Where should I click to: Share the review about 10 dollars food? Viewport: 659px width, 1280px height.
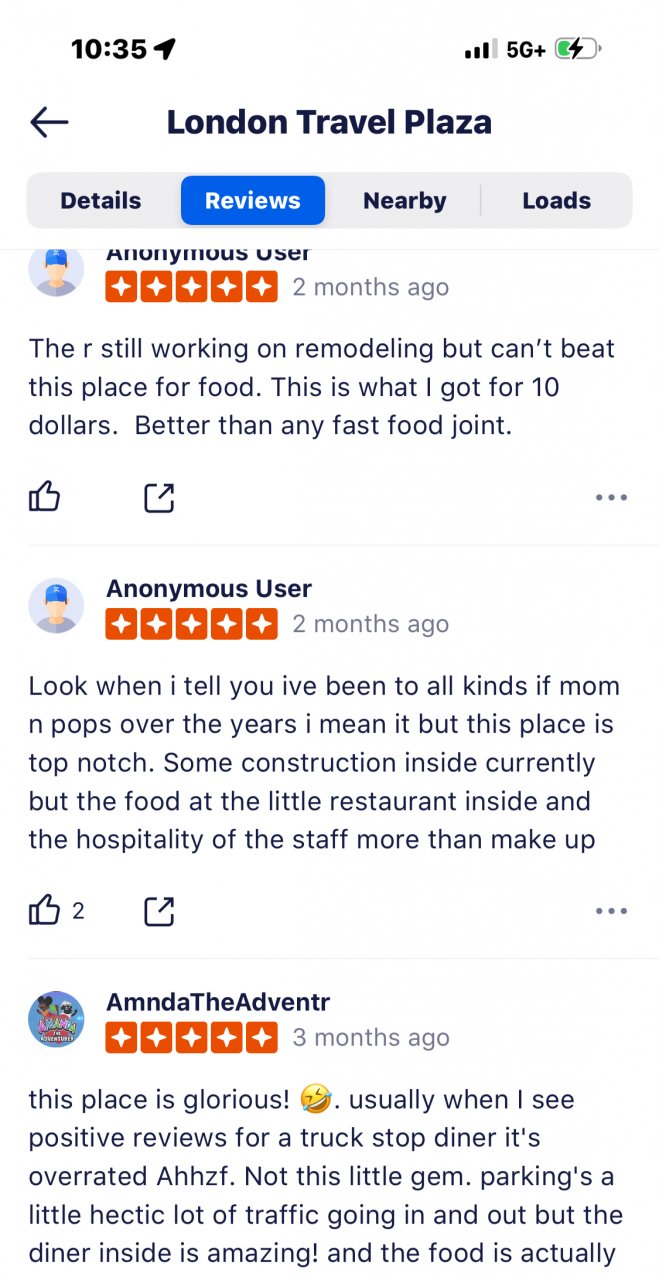point(159,497)
